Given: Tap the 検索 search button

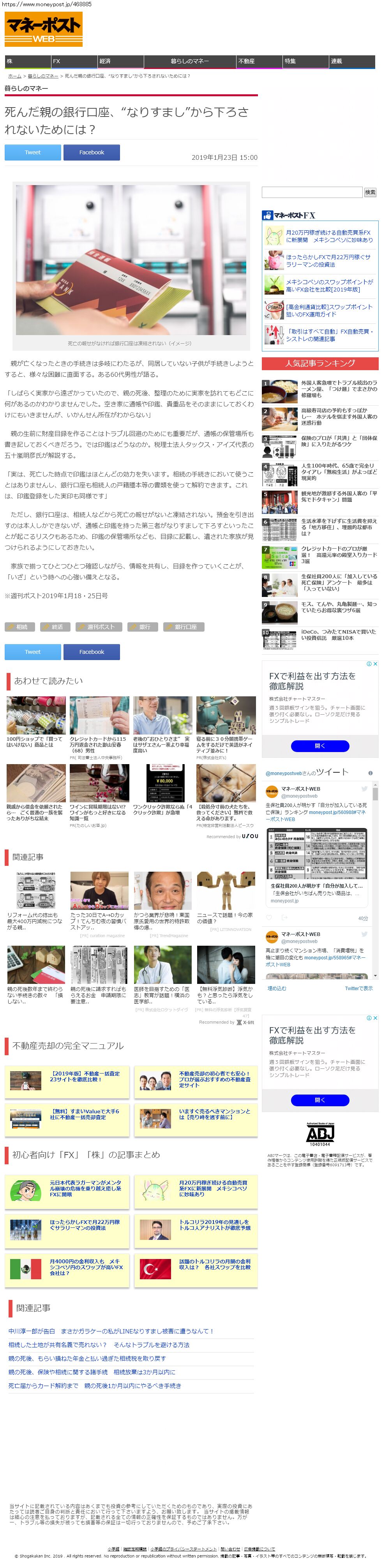Looking at the screenshot, I should click(370, 192).
